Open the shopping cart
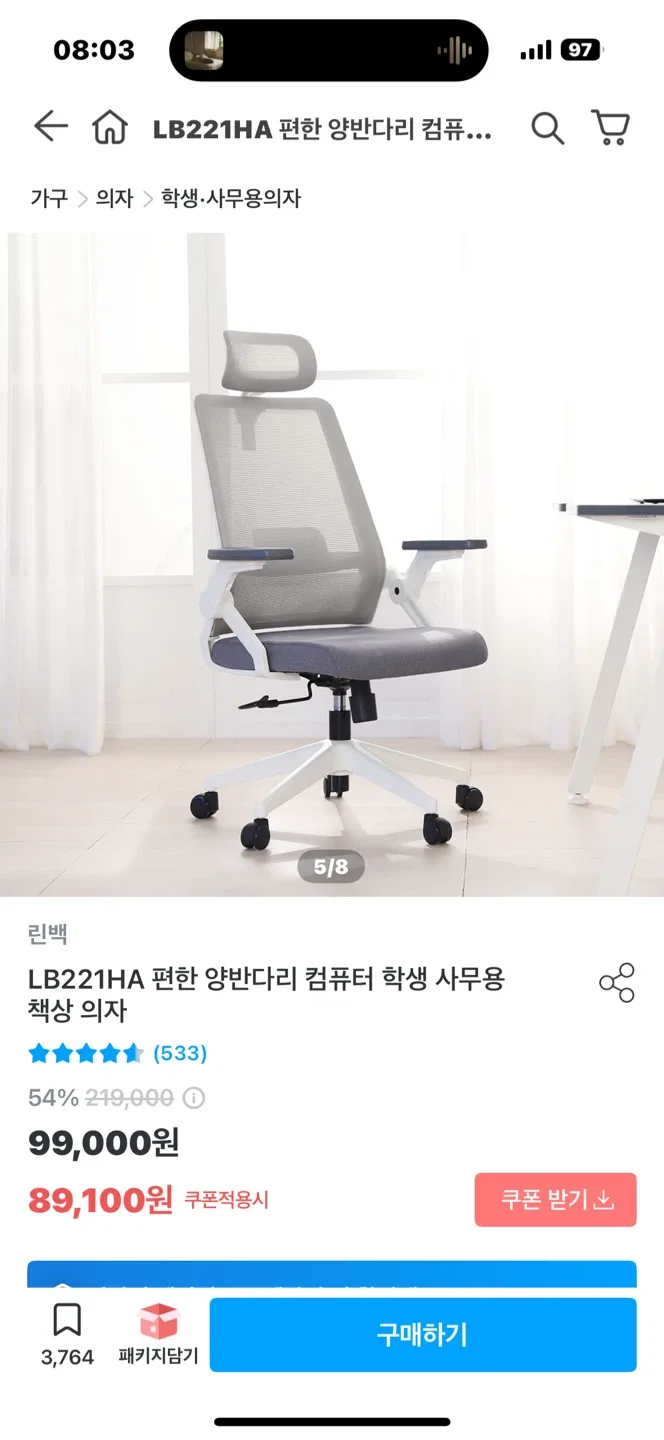 [x=610, y=128]
